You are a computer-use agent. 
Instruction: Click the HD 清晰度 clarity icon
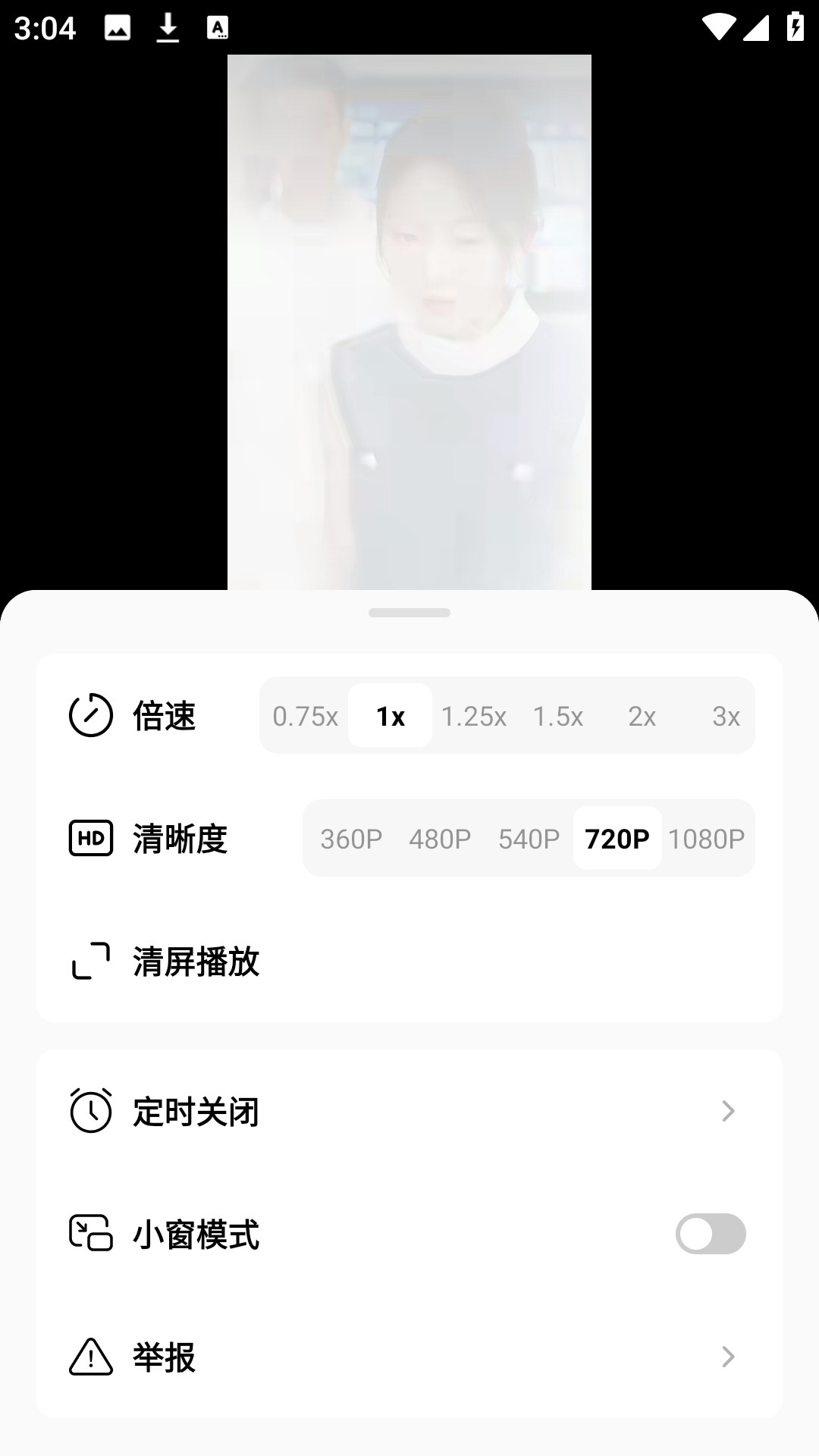pos(89,839)
